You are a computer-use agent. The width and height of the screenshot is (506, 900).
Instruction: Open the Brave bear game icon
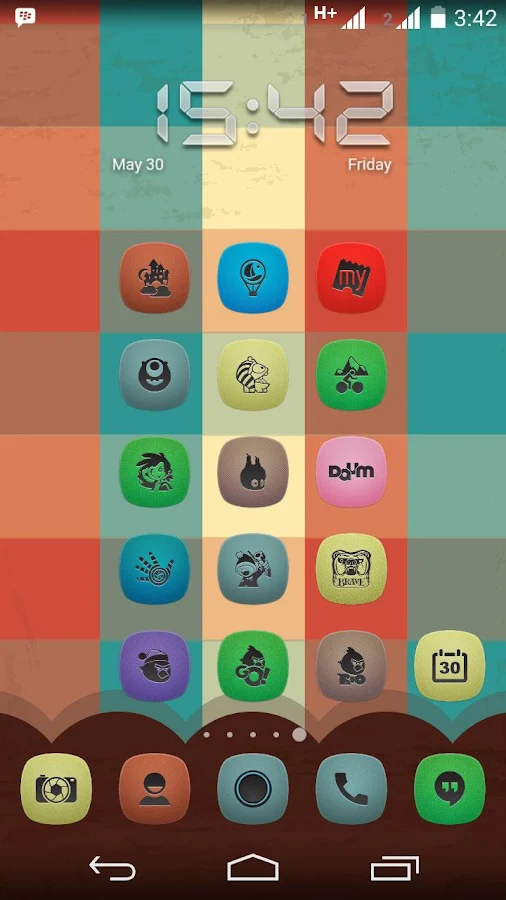coord(351,569)
